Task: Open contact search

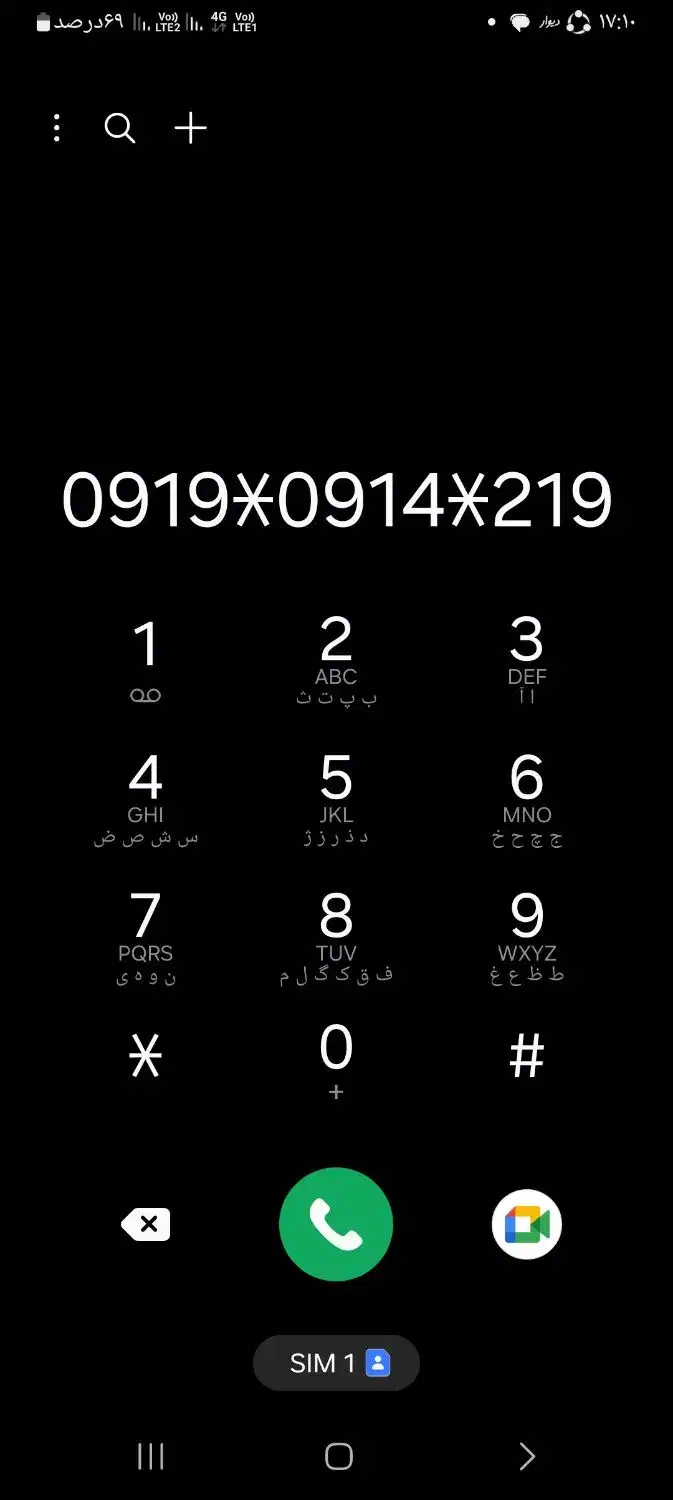Action: [120, 128]
